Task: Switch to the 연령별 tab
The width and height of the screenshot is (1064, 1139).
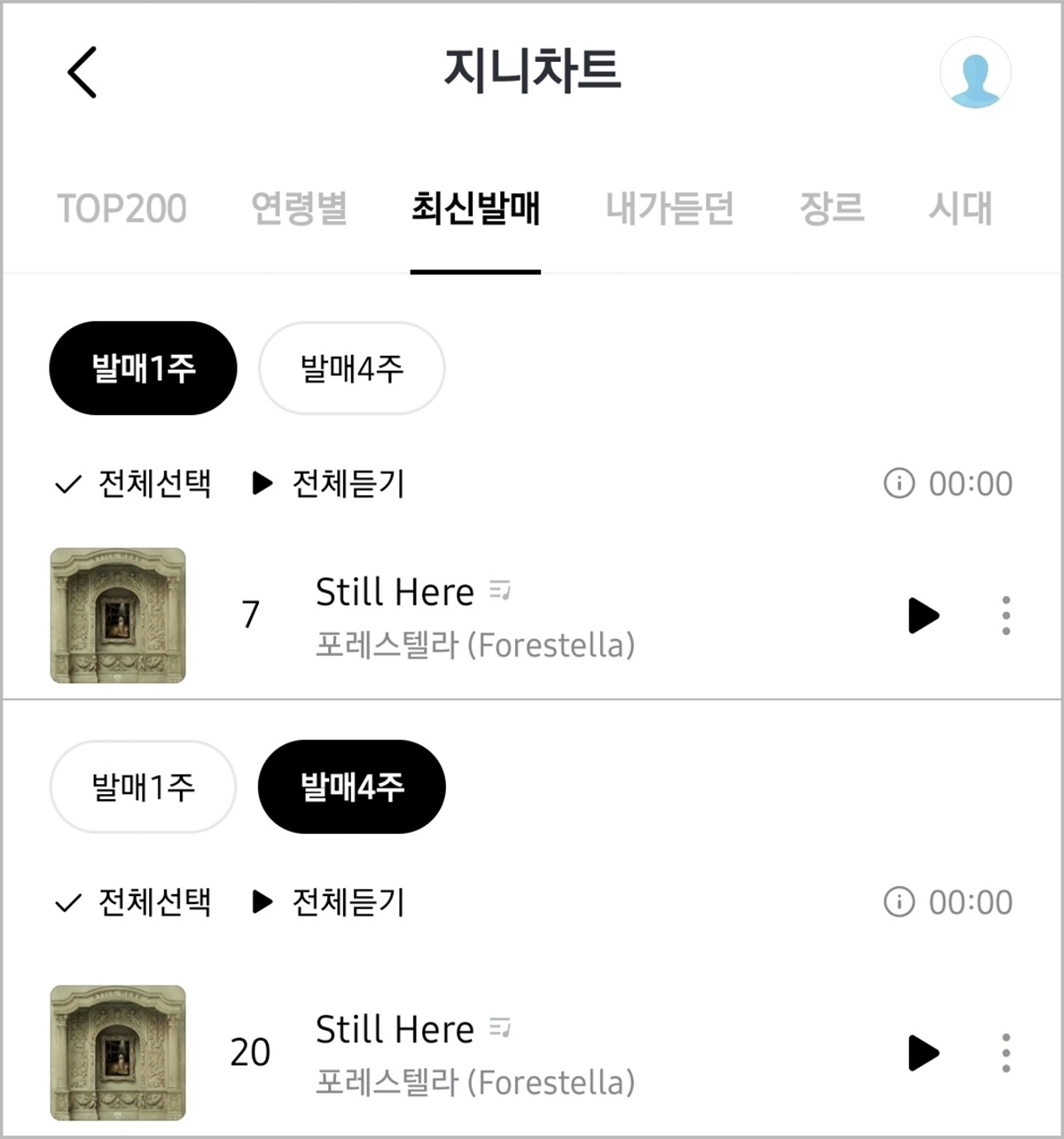Action: click(299, 209)
